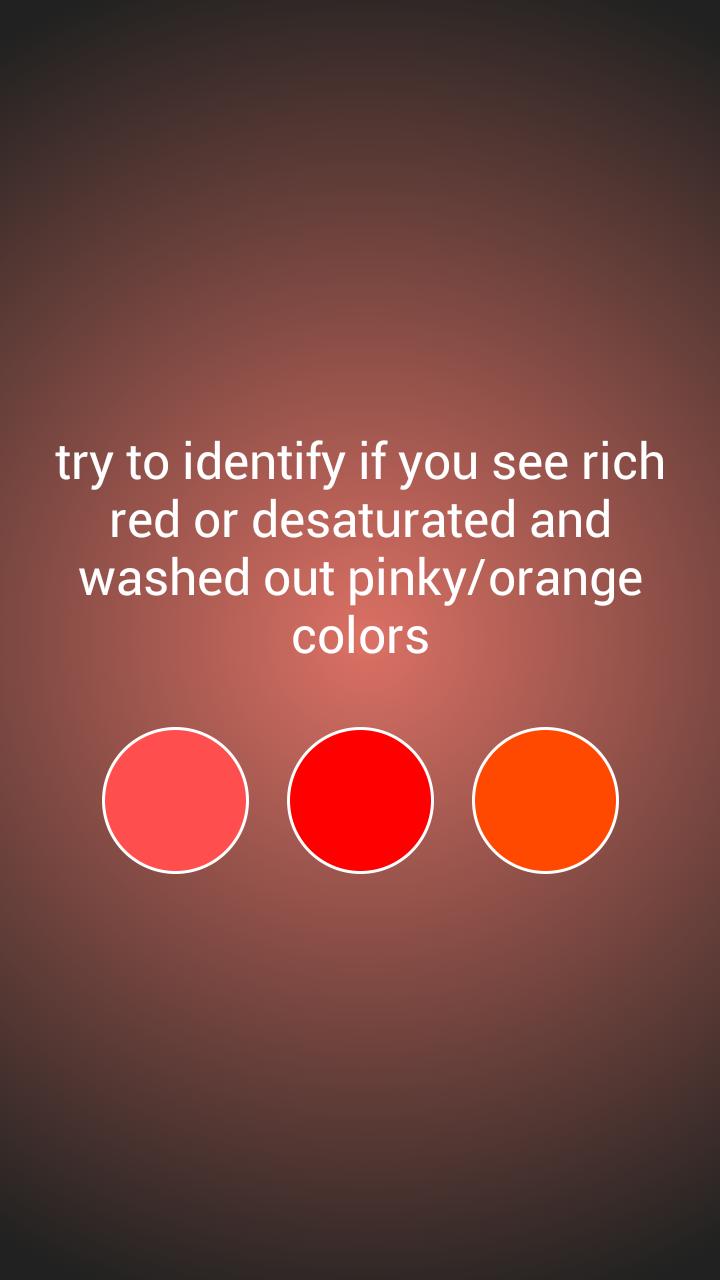Select the light pinkish-red circle
The height and width of the screenshot is (1280, 720).
(x=175, y=800)
